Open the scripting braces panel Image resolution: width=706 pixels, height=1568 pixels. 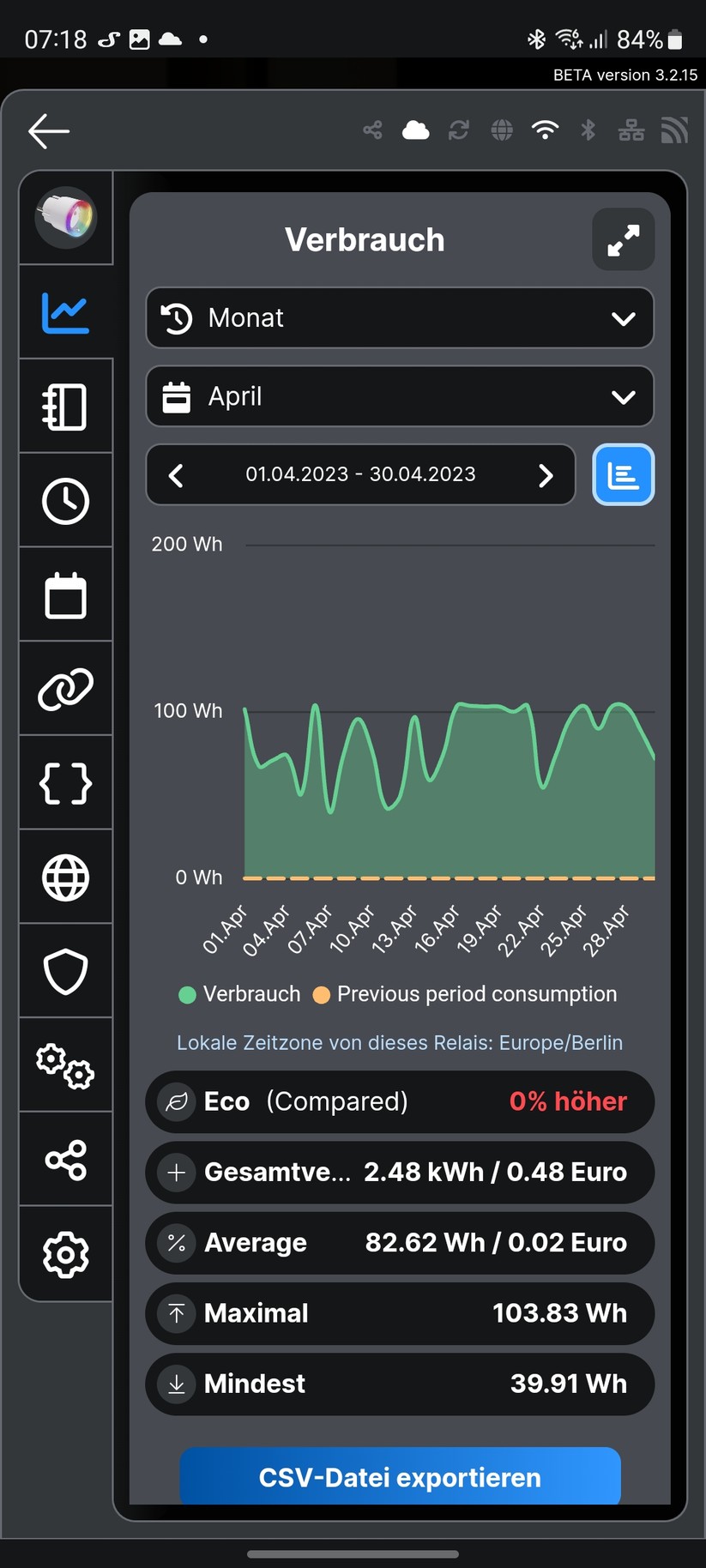64,783
